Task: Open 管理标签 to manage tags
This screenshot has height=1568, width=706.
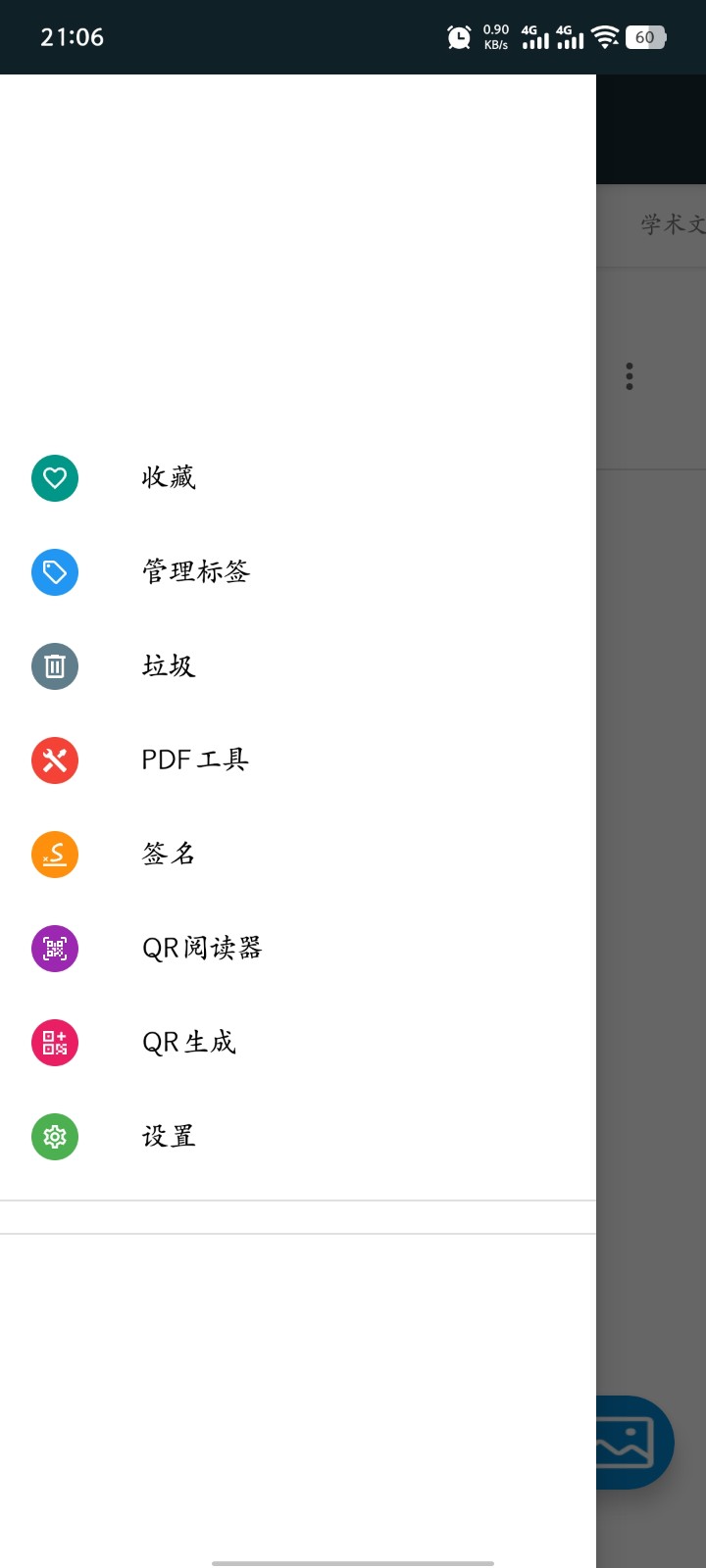Action: point(298,572)
